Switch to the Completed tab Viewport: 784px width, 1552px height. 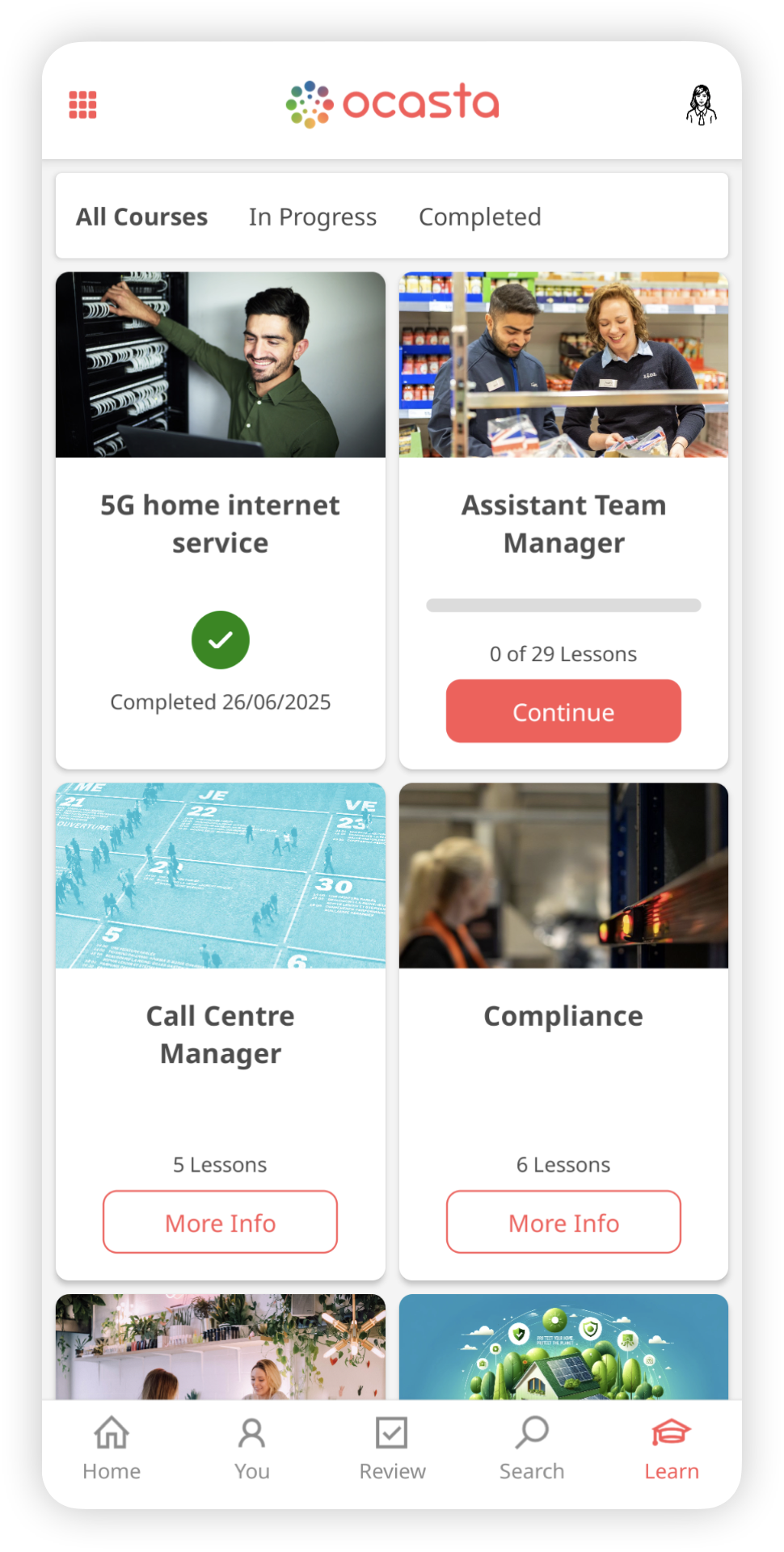(x=479, y=217)
